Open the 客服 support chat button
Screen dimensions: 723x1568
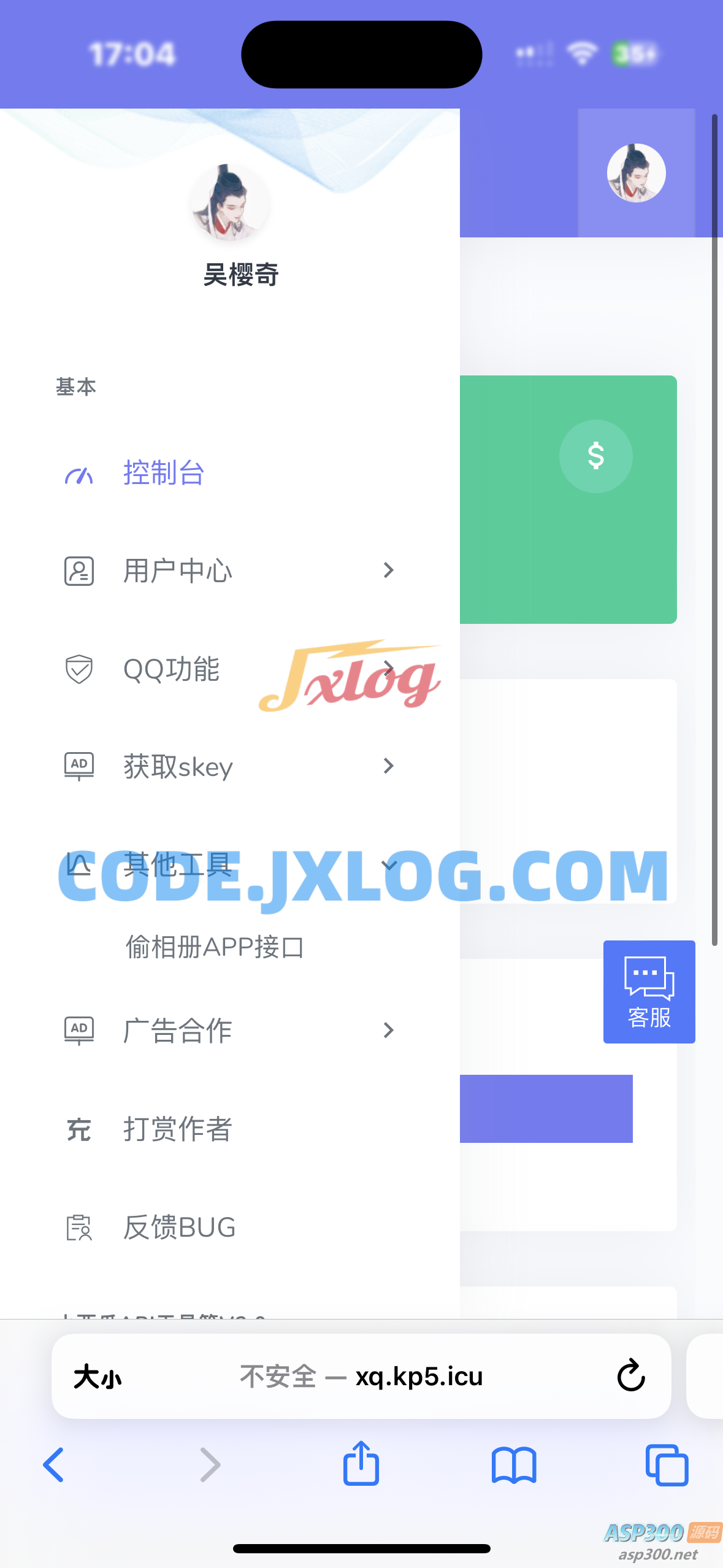[649, 991]
